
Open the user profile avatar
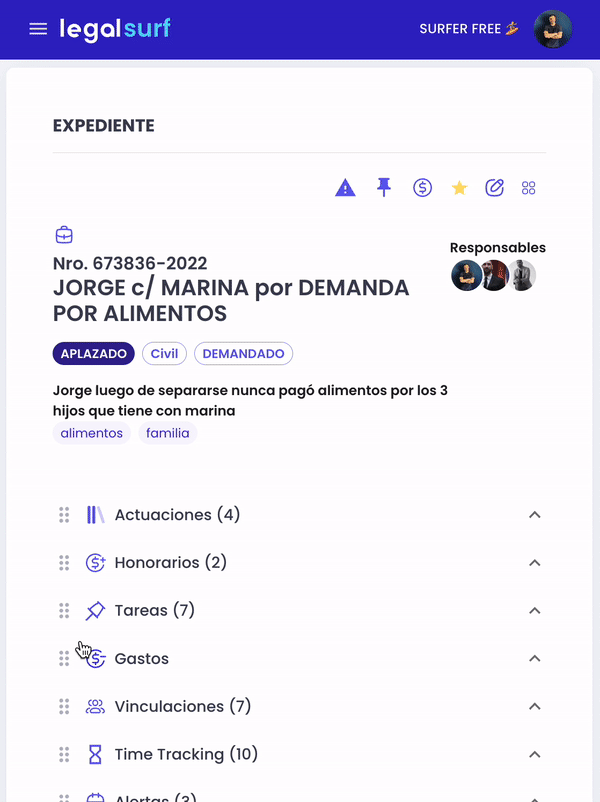point(553,29)
